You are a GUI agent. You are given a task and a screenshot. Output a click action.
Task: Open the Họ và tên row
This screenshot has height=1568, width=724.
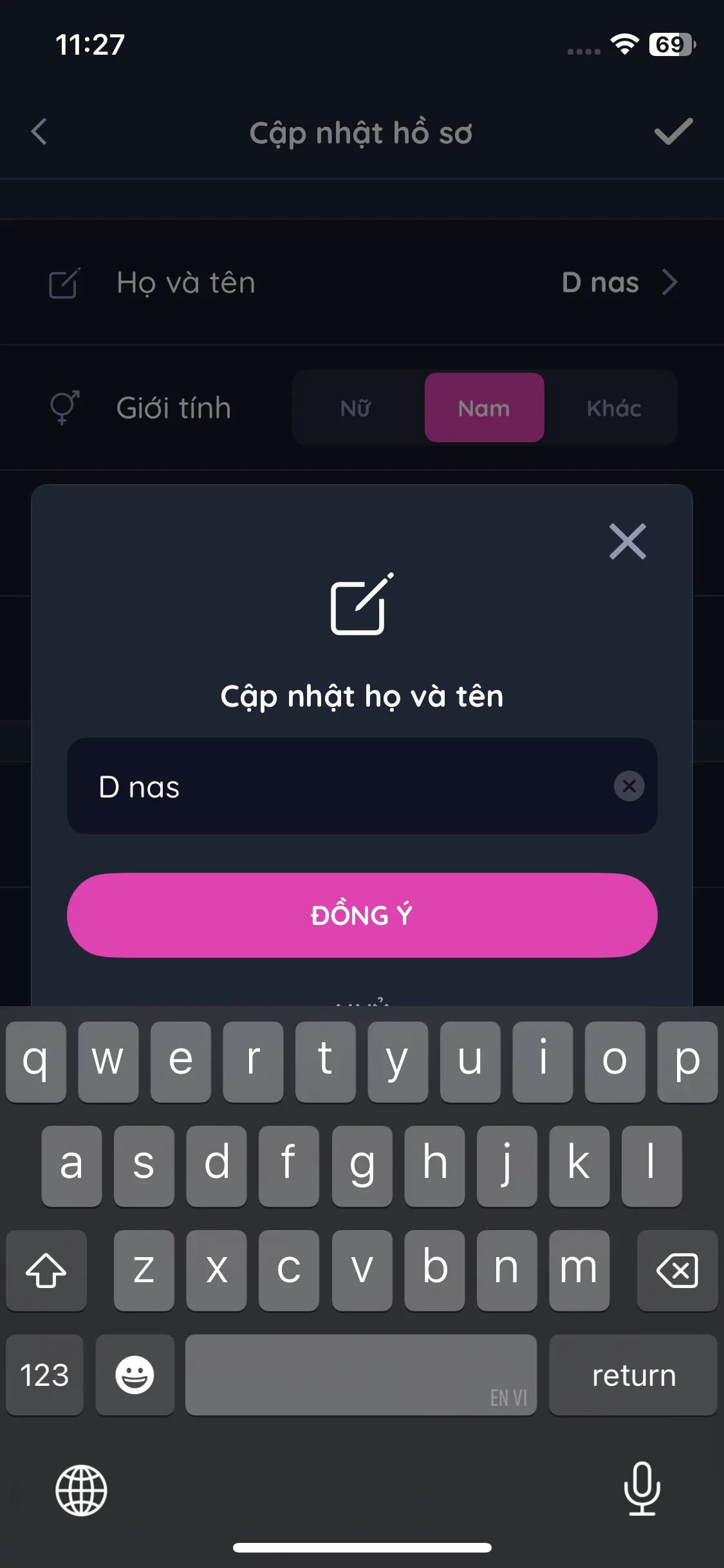(362, 283)
